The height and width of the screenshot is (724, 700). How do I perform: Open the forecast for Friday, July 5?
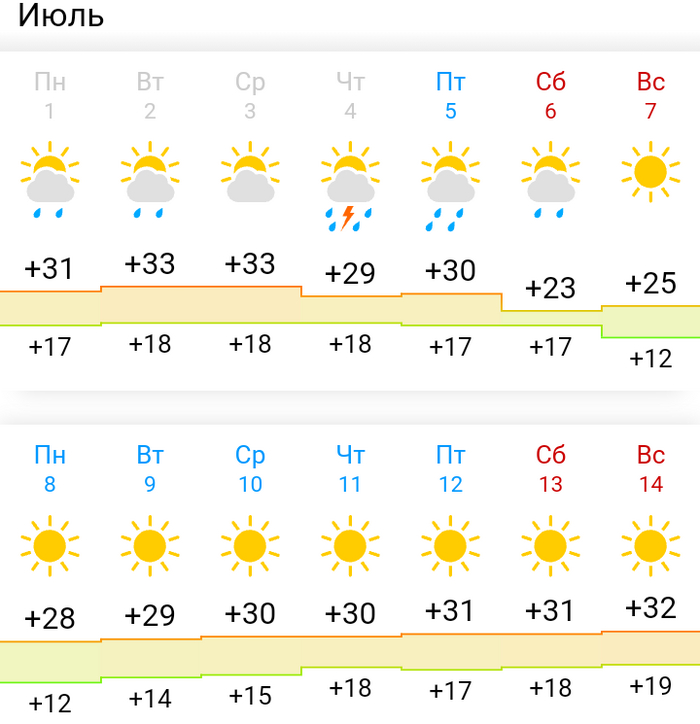click(450, 95)
